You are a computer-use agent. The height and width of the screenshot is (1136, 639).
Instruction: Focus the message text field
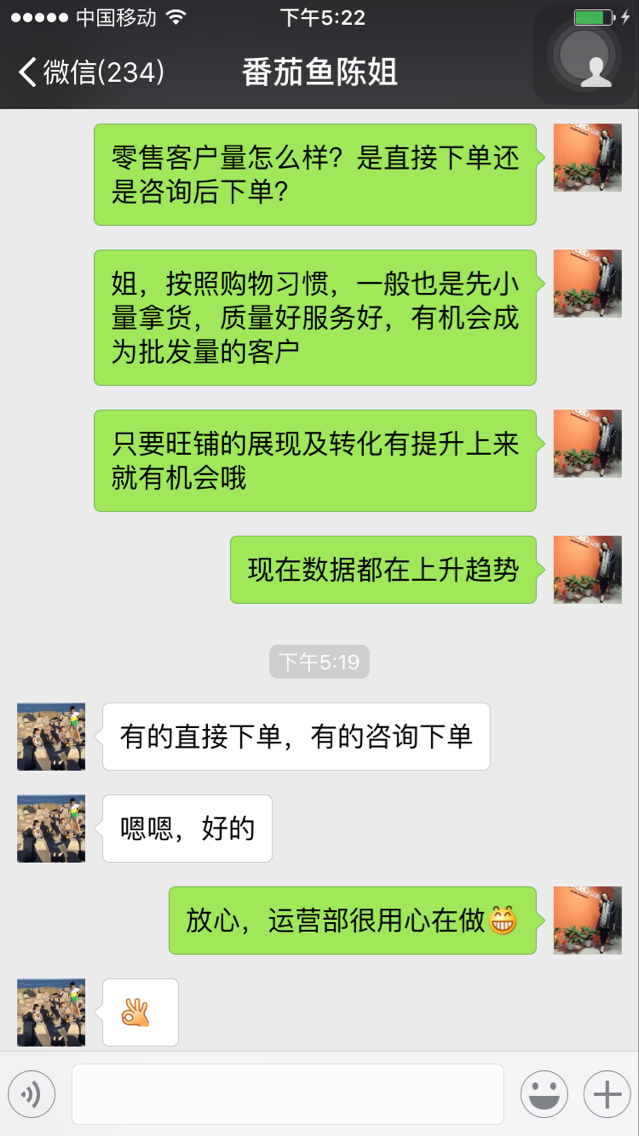click(287, 1094)
